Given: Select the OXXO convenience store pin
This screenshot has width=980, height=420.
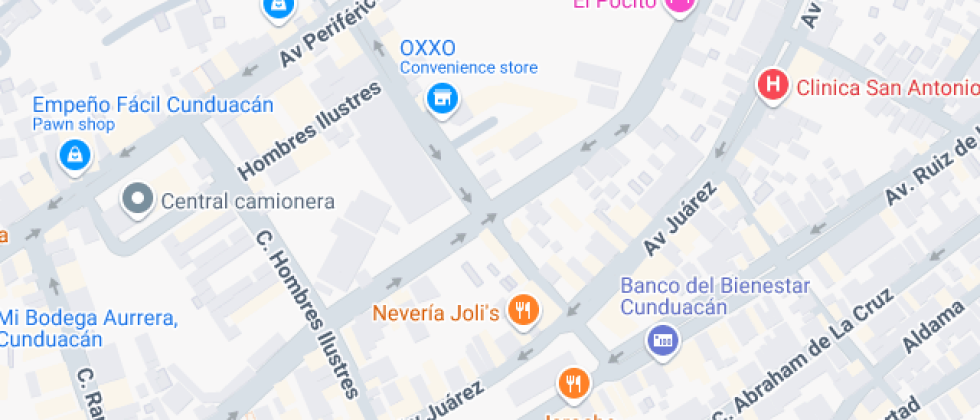Looking at the screenshot, I should click(x=441, y=98).
